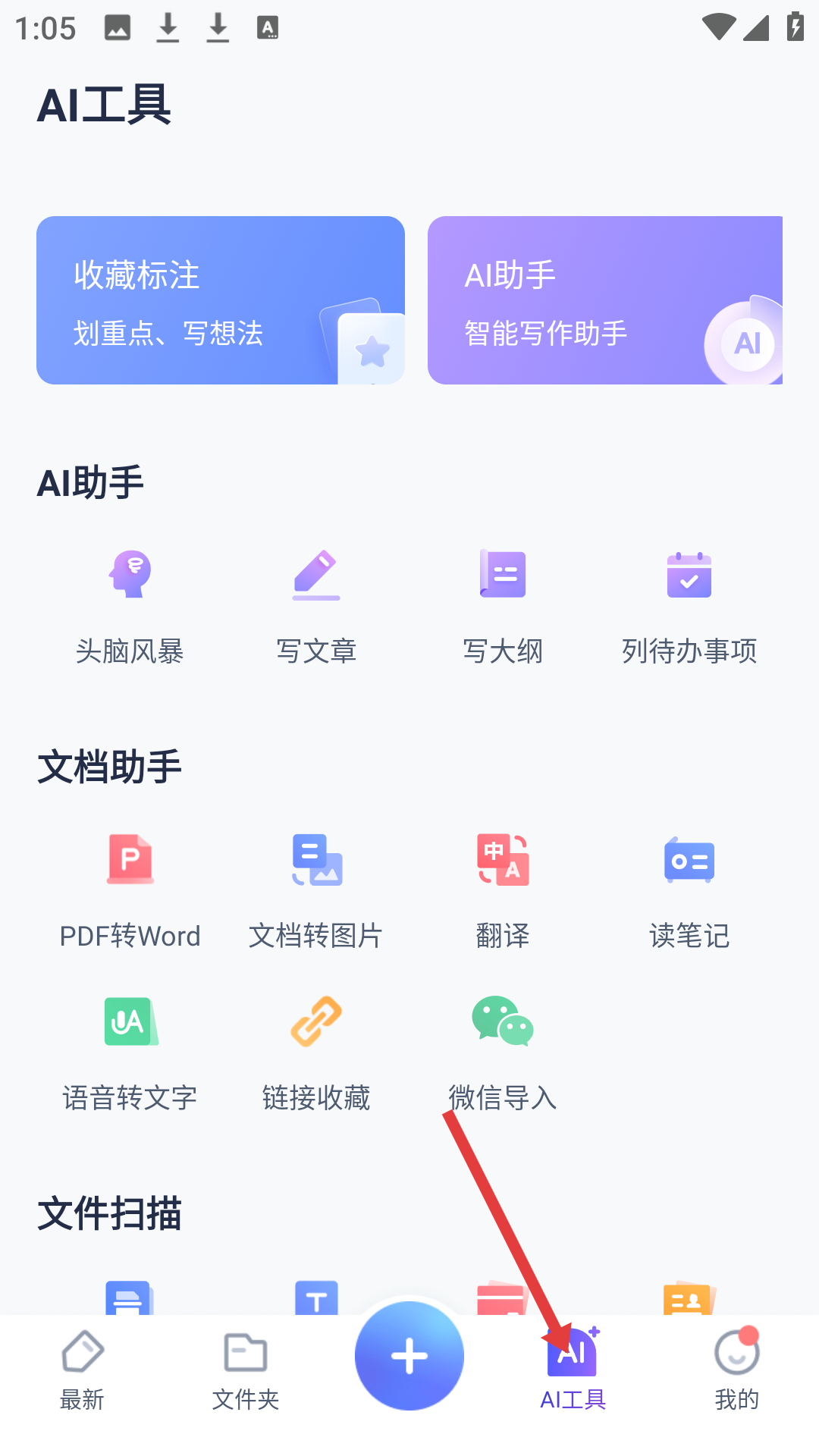Switch to the 最新 tab
The height and width of the screenshot is (1456, 819).
tap(82, 1370)
